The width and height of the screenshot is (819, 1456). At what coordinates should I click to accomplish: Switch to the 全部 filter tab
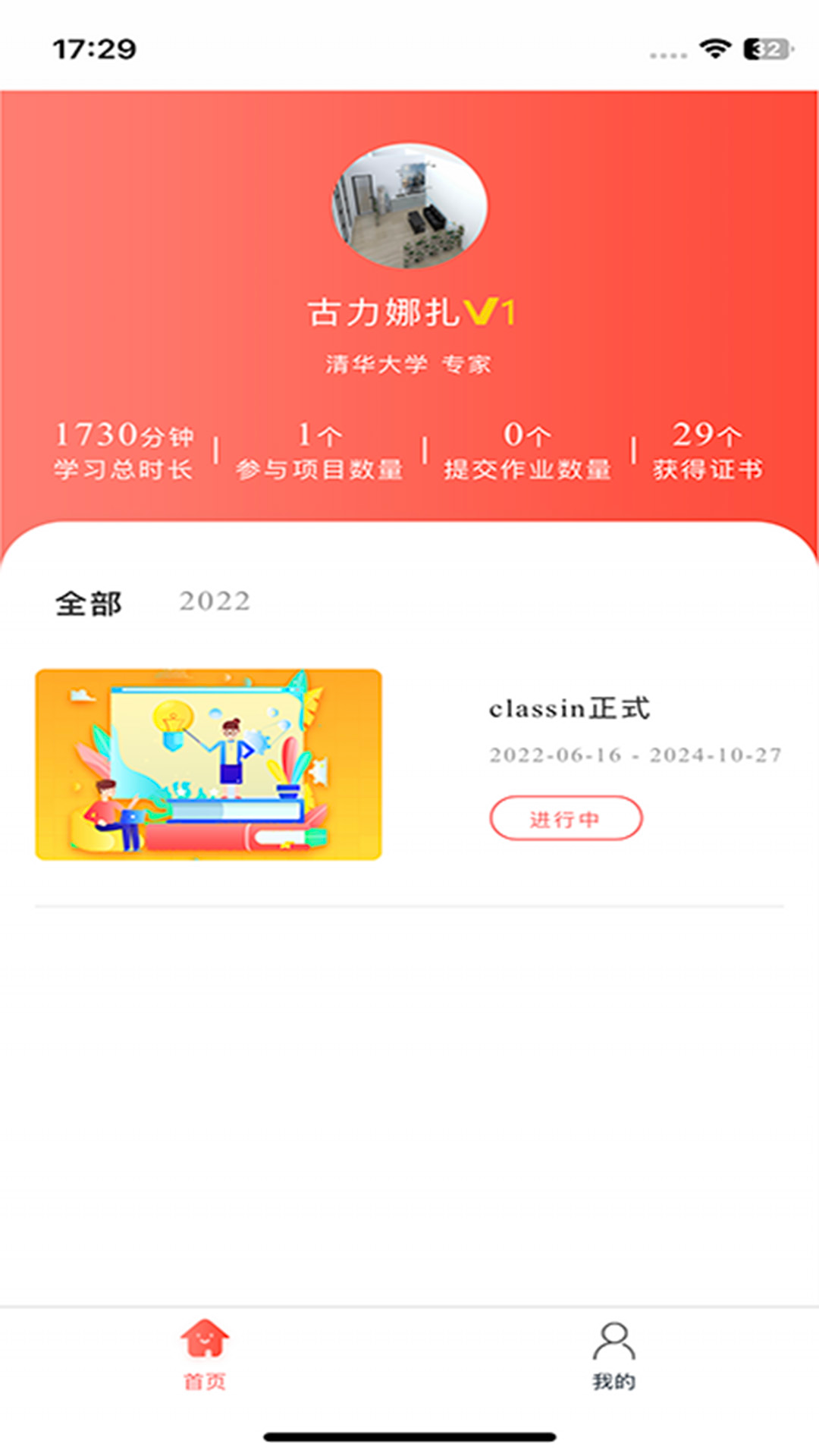[89, 604]
